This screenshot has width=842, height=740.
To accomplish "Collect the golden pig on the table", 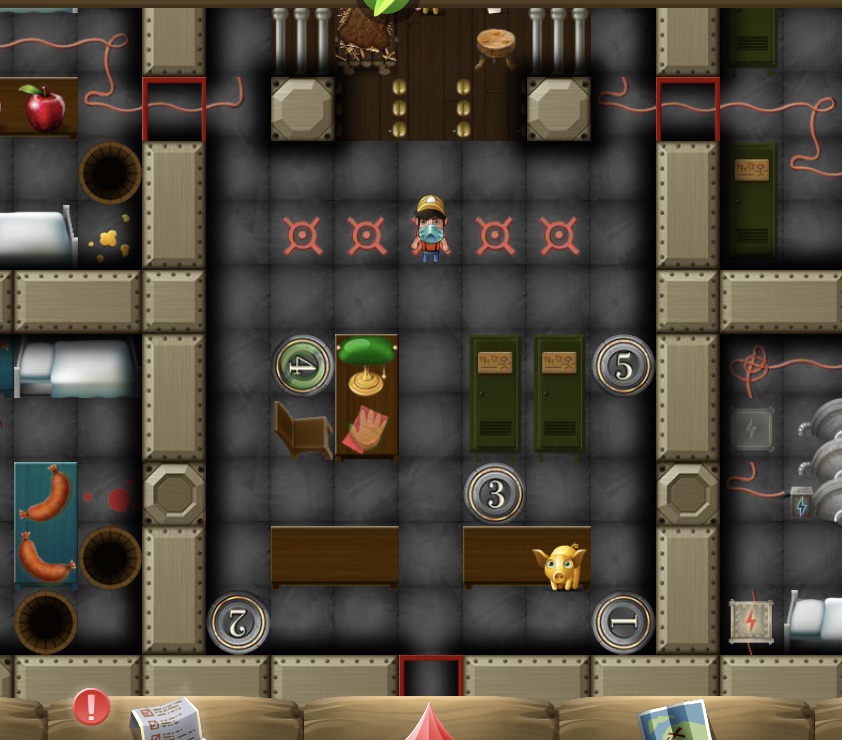I will (x=559, y=566).
